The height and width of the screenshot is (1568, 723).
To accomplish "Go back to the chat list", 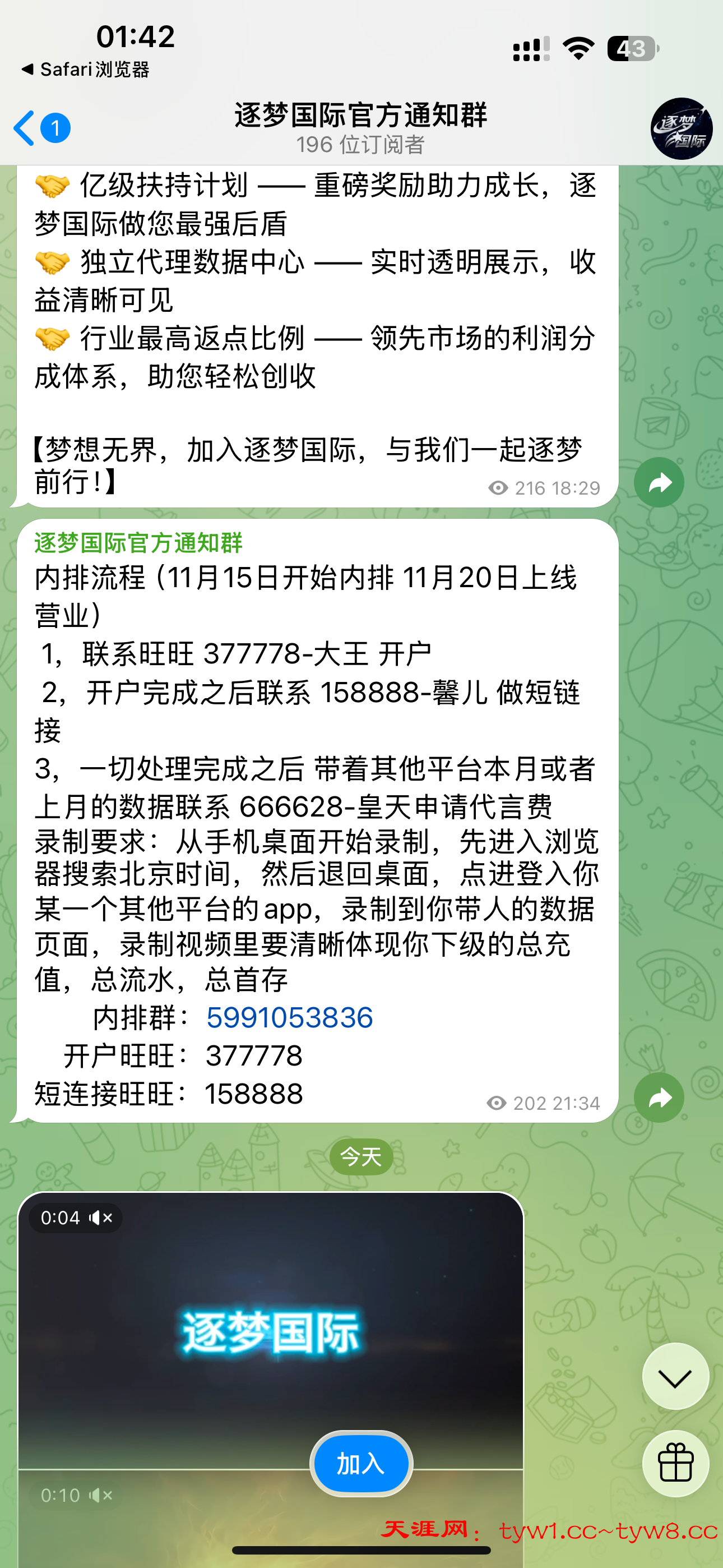I will click(26, 128).
